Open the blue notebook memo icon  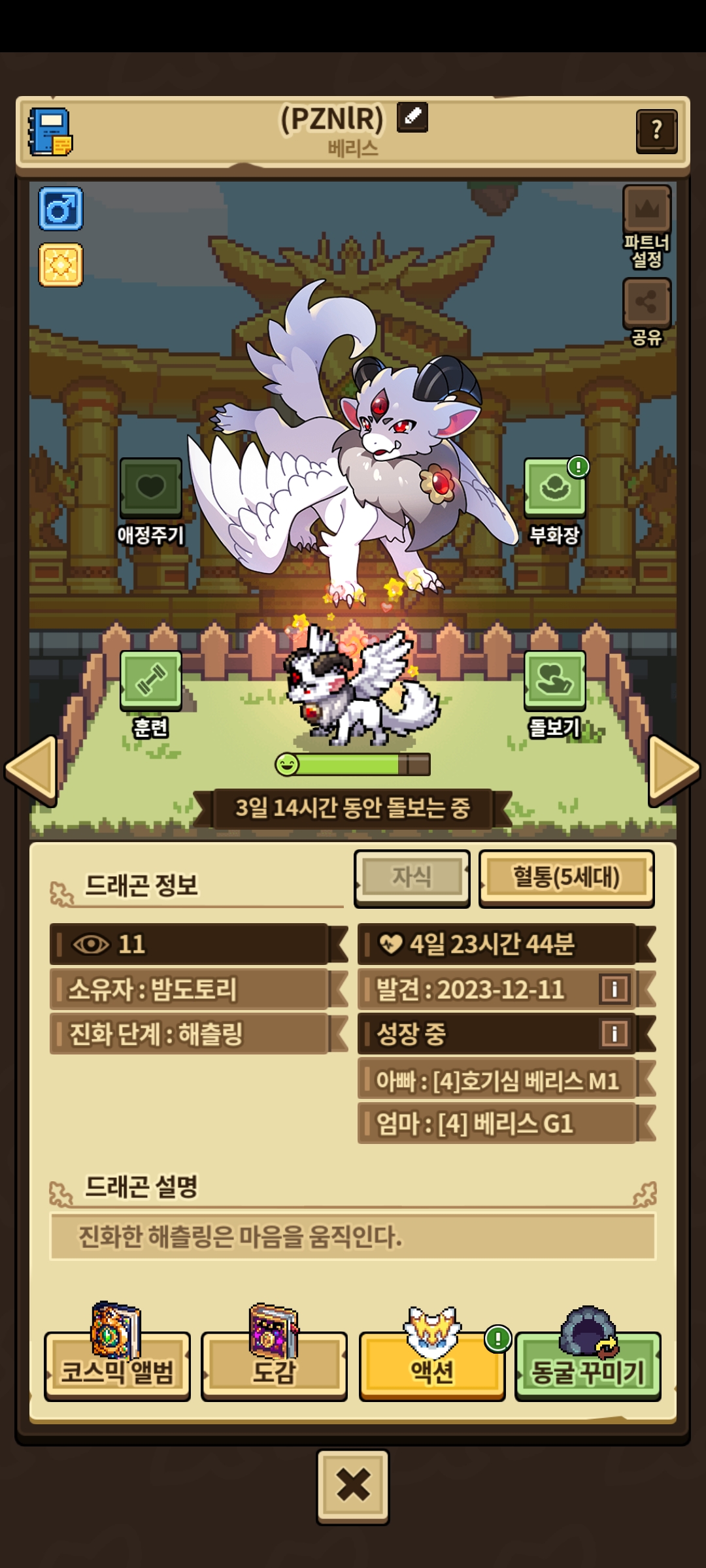(x=50, y=132)
